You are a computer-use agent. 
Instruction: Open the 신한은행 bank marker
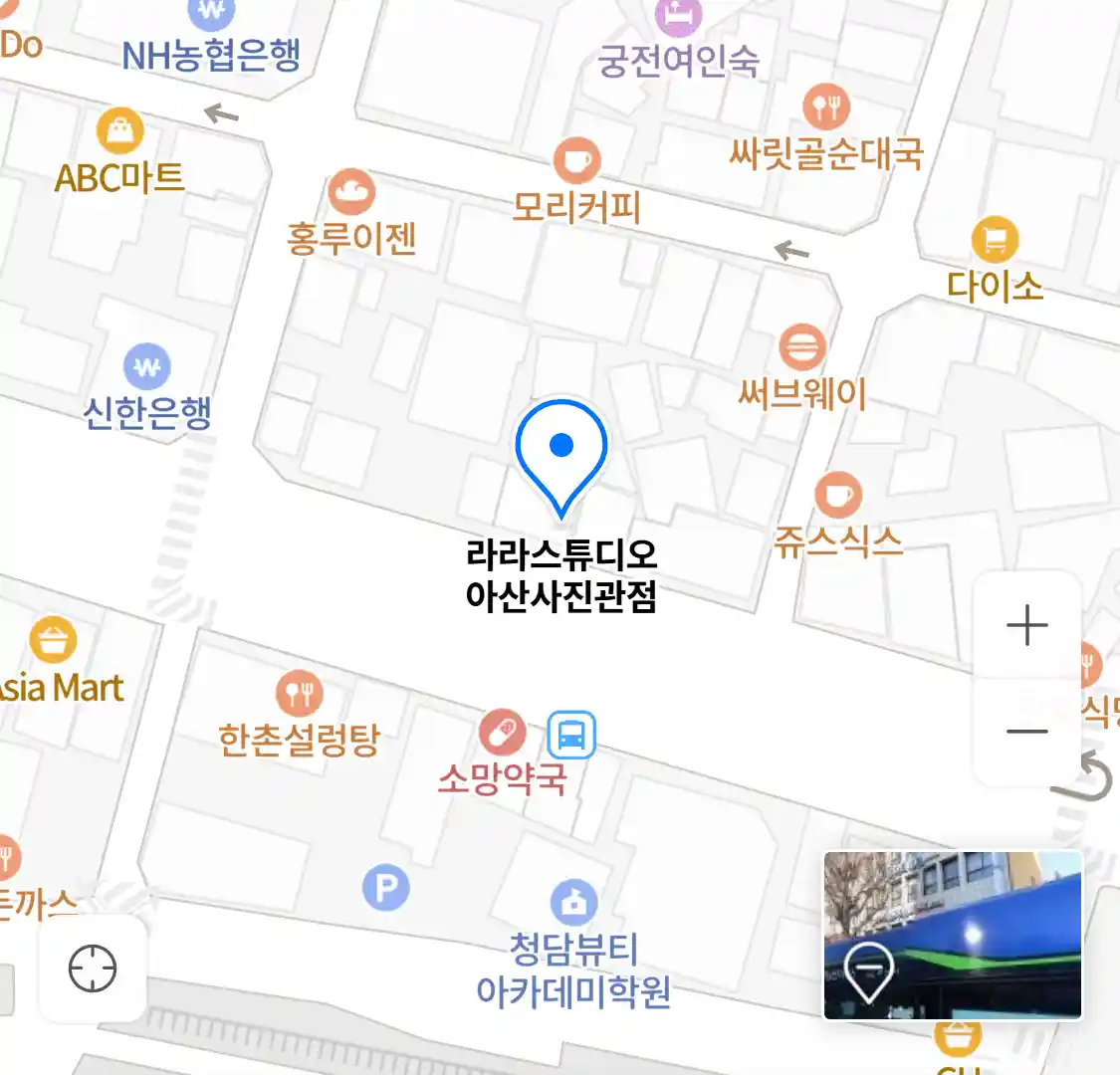tap(147, 367)
